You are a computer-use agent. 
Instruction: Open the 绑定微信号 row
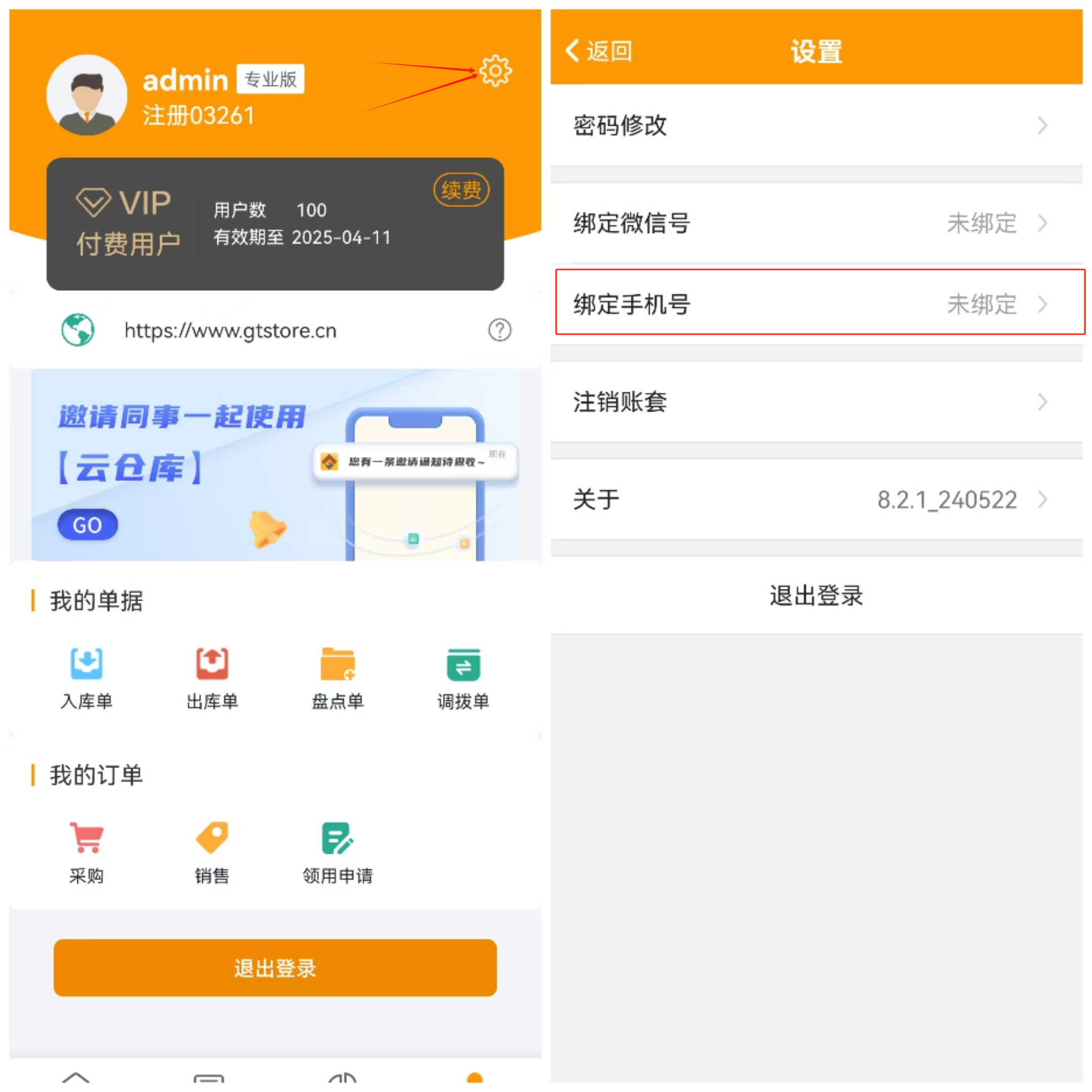pos(815,223)
